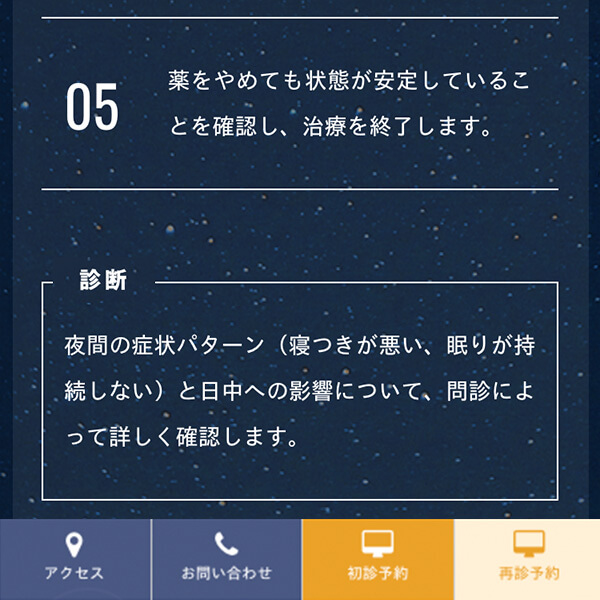Open 再診予約 return visit booking
The height and width of the screenshot is (600, 600).
pos(528,559)
